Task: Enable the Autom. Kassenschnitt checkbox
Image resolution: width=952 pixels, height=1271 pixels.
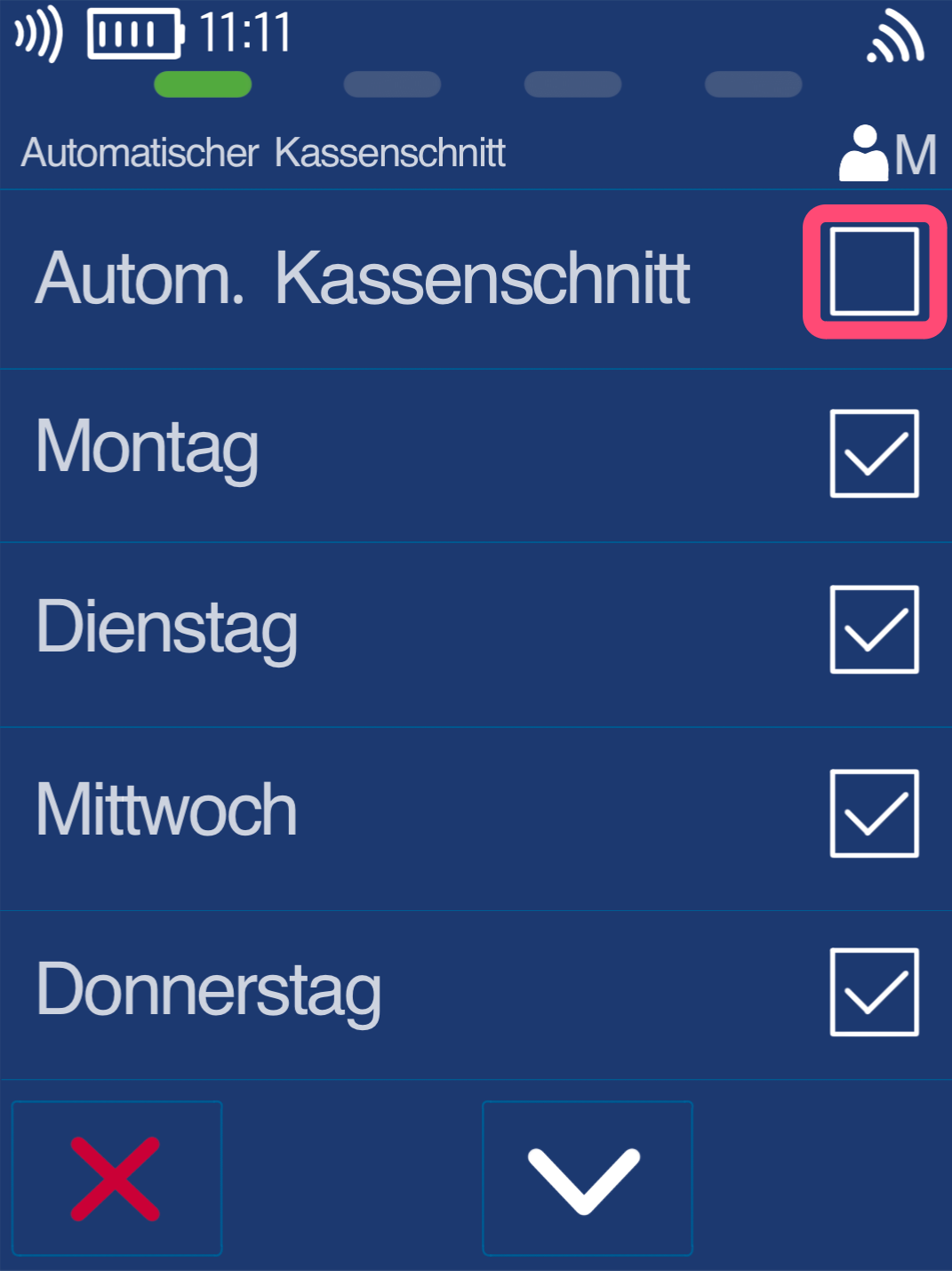Action: pyautogui.click(x=874, y=272)
